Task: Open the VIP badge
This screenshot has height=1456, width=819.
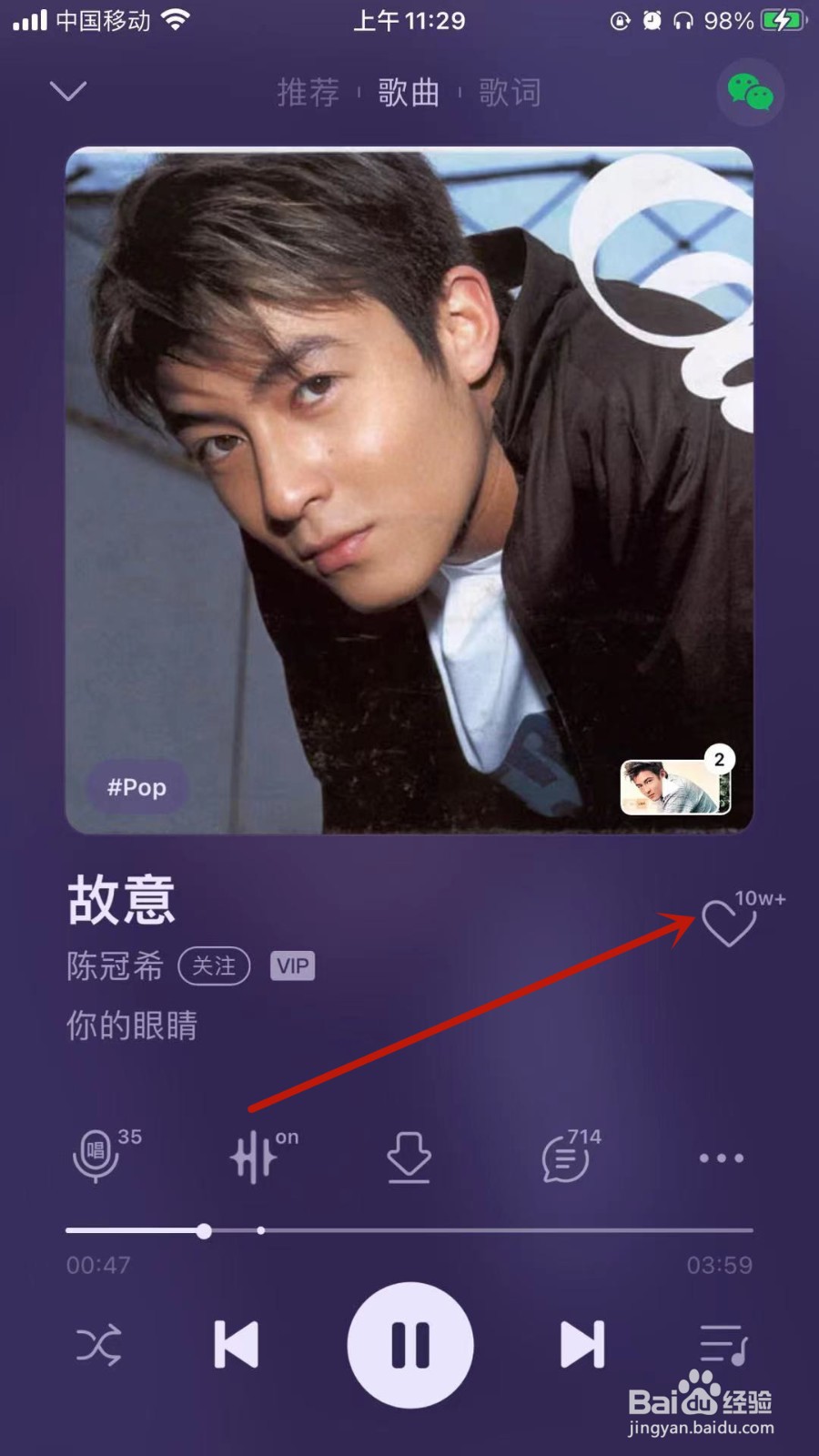Action: [x=292, y=966]
